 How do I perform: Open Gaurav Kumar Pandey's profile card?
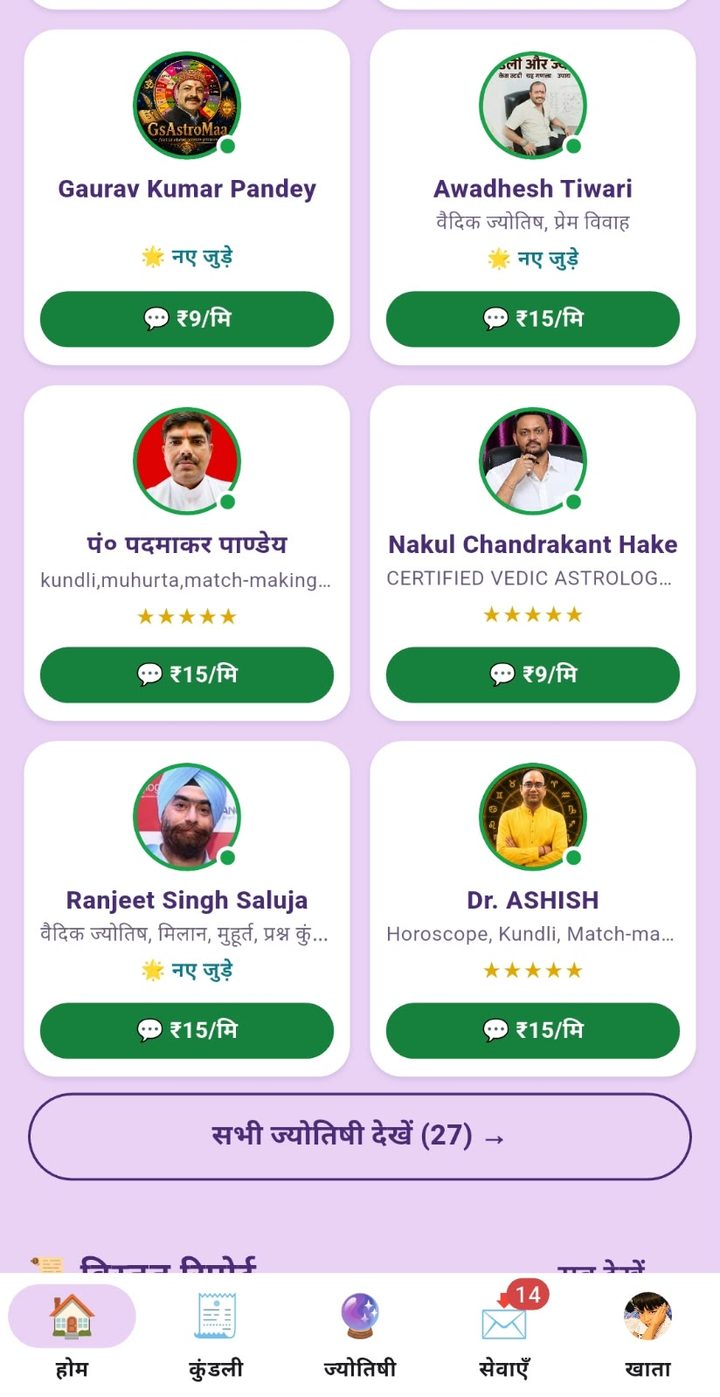pyautogui.click(x=187, y=197)
